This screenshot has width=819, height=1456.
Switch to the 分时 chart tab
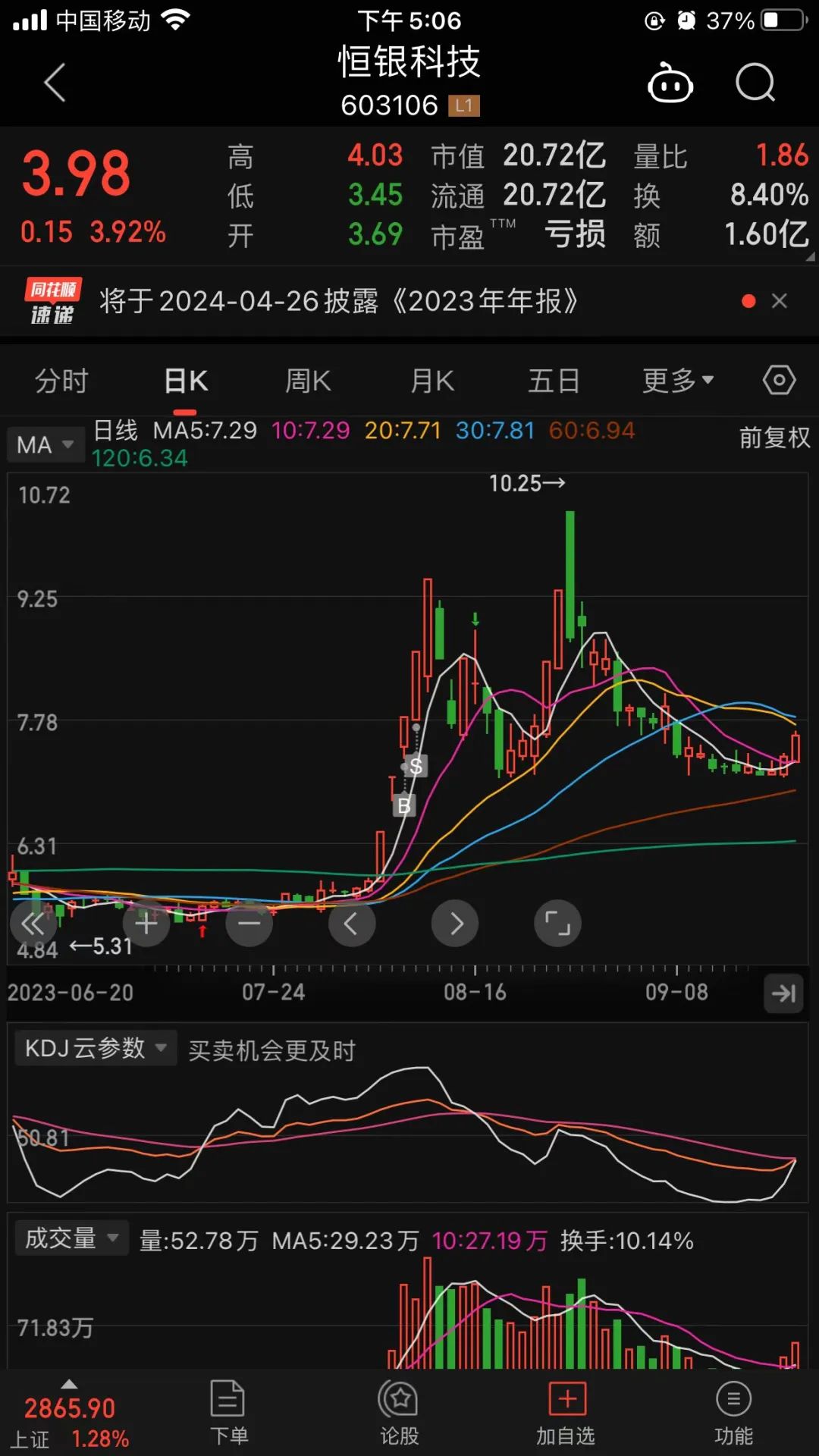point(61,381)
